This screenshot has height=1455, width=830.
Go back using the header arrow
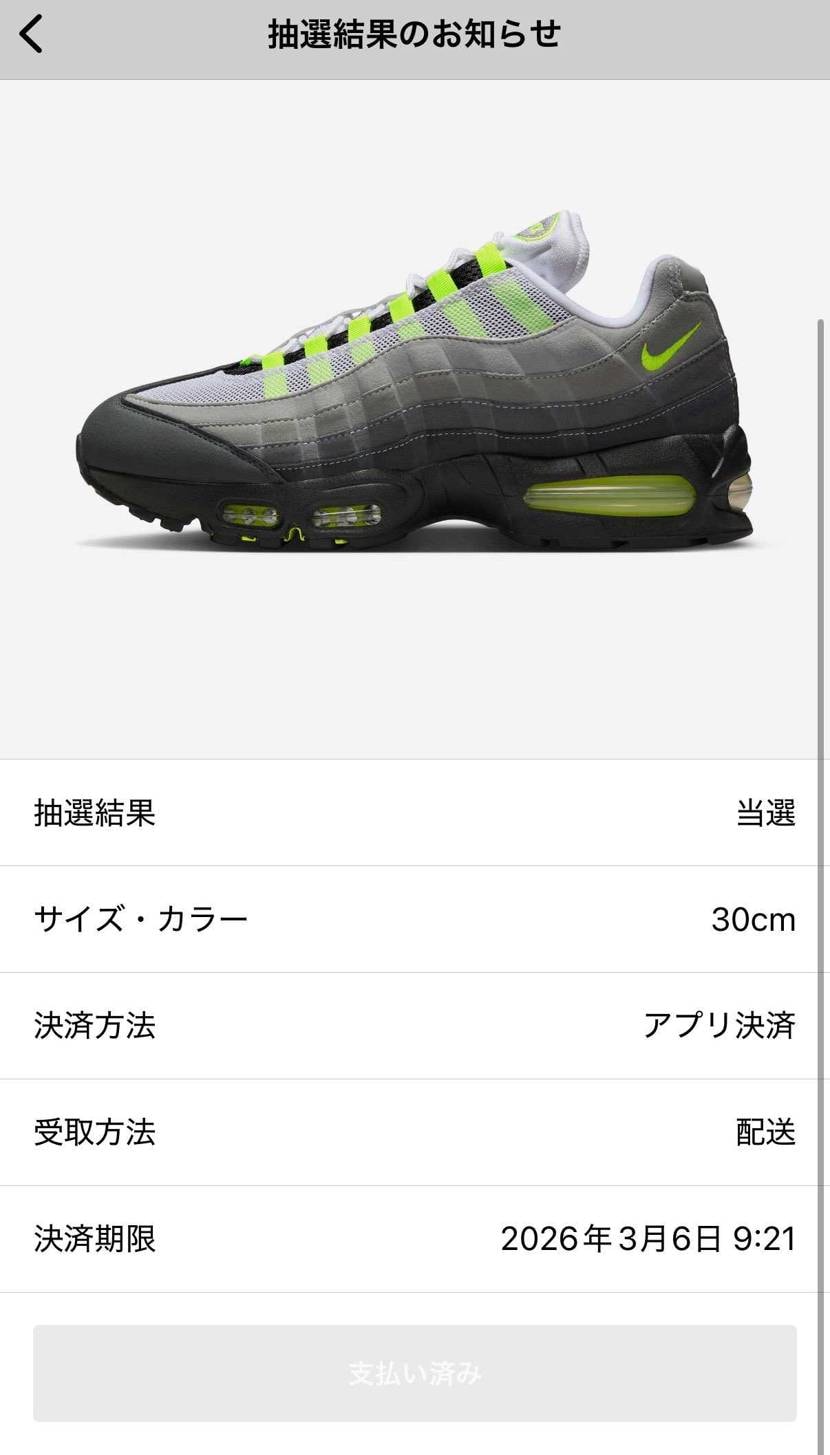[x=31, y=34]
